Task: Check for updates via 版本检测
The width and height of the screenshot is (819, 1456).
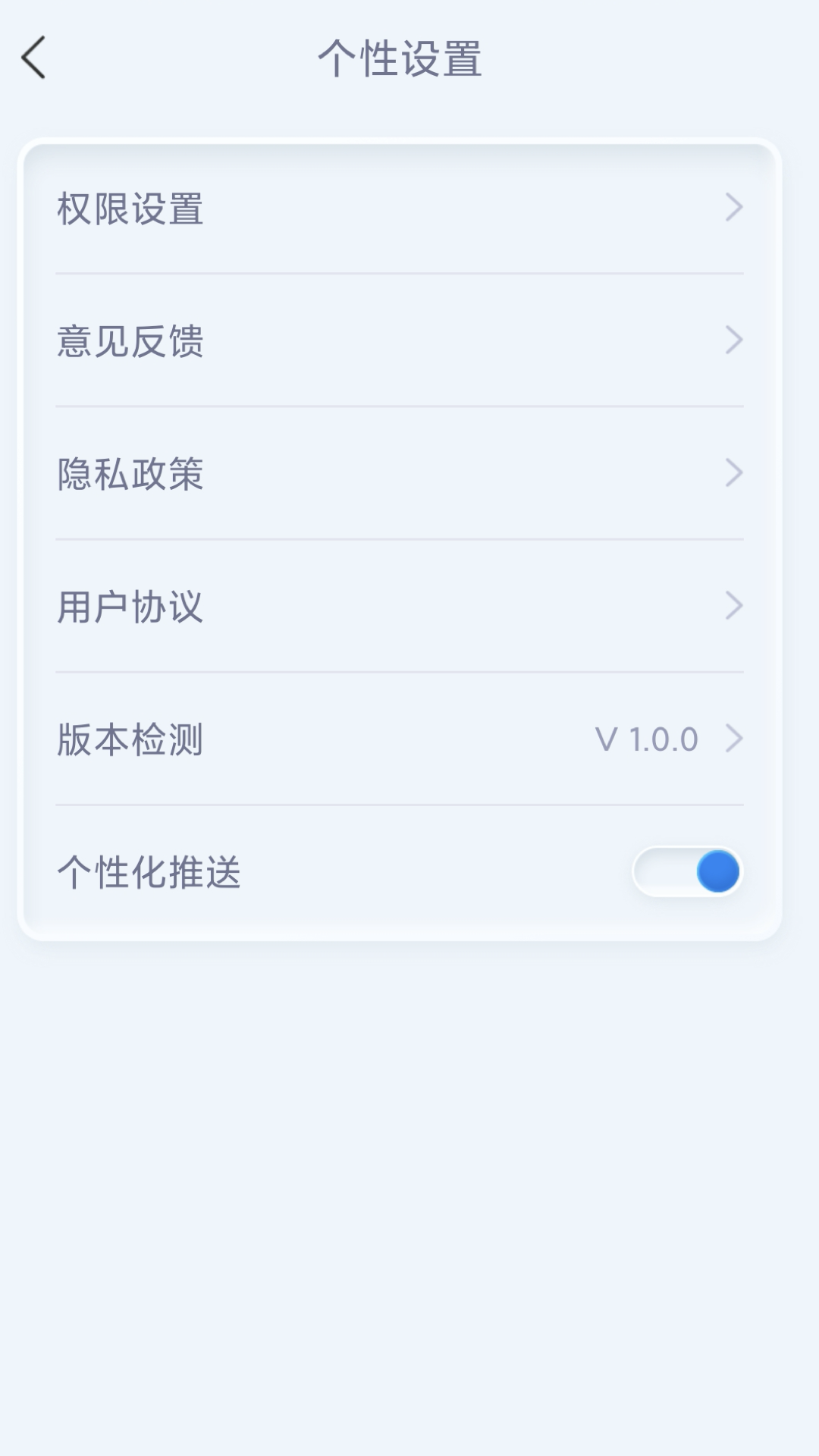Action: [x=303, y=737]
